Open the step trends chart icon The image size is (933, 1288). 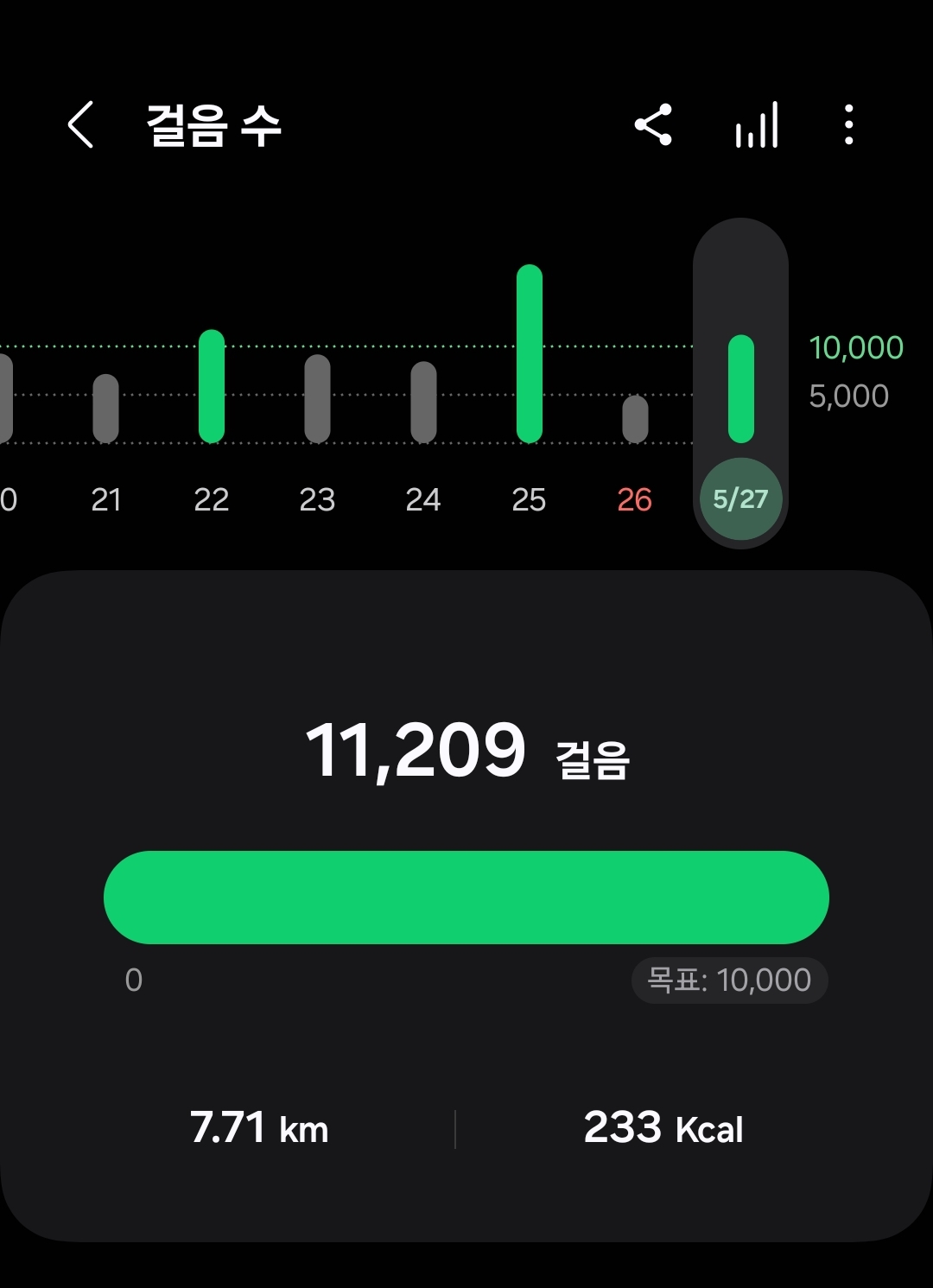(x=757, y=124)
